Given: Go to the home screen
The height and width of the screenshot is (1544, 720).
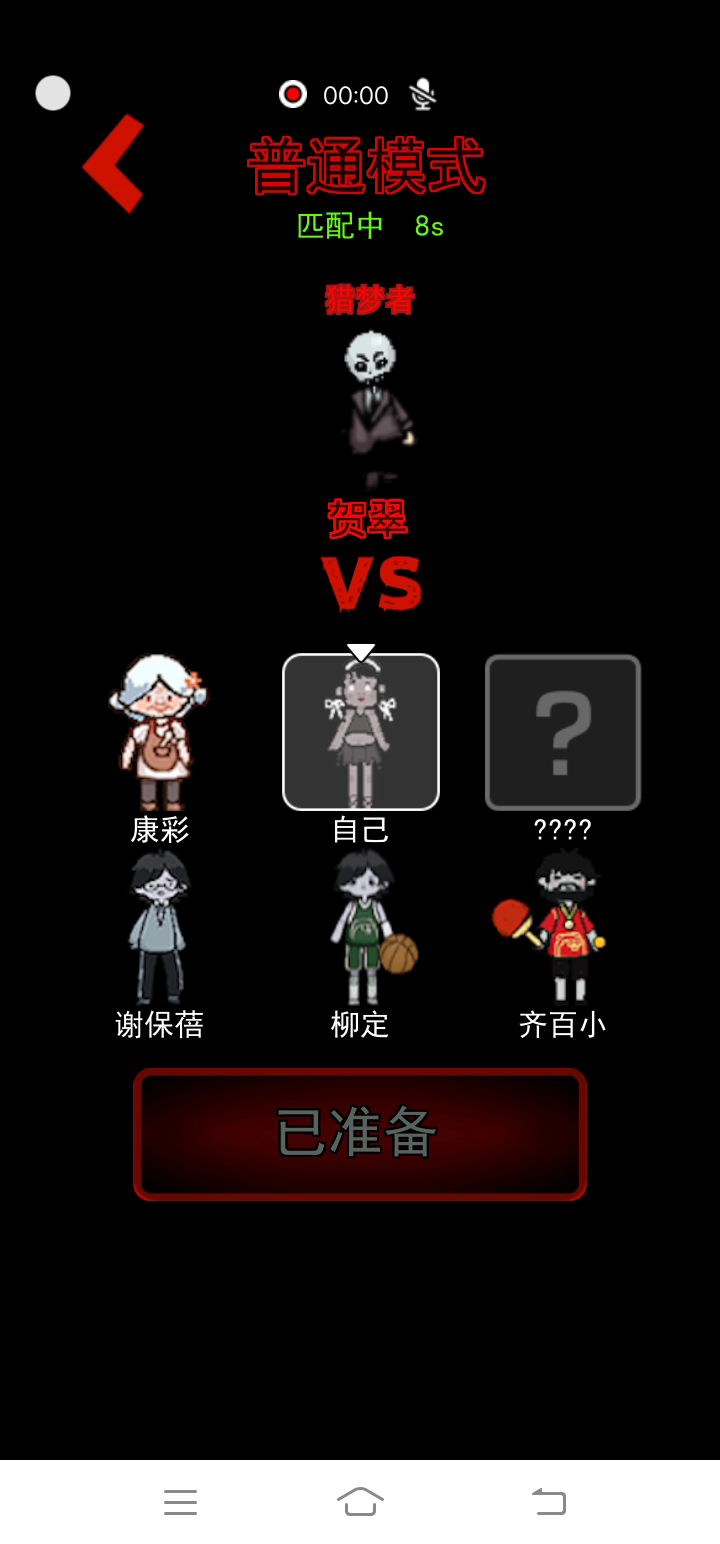Looking at the screenshot, I should click(x=360, y=1501).
